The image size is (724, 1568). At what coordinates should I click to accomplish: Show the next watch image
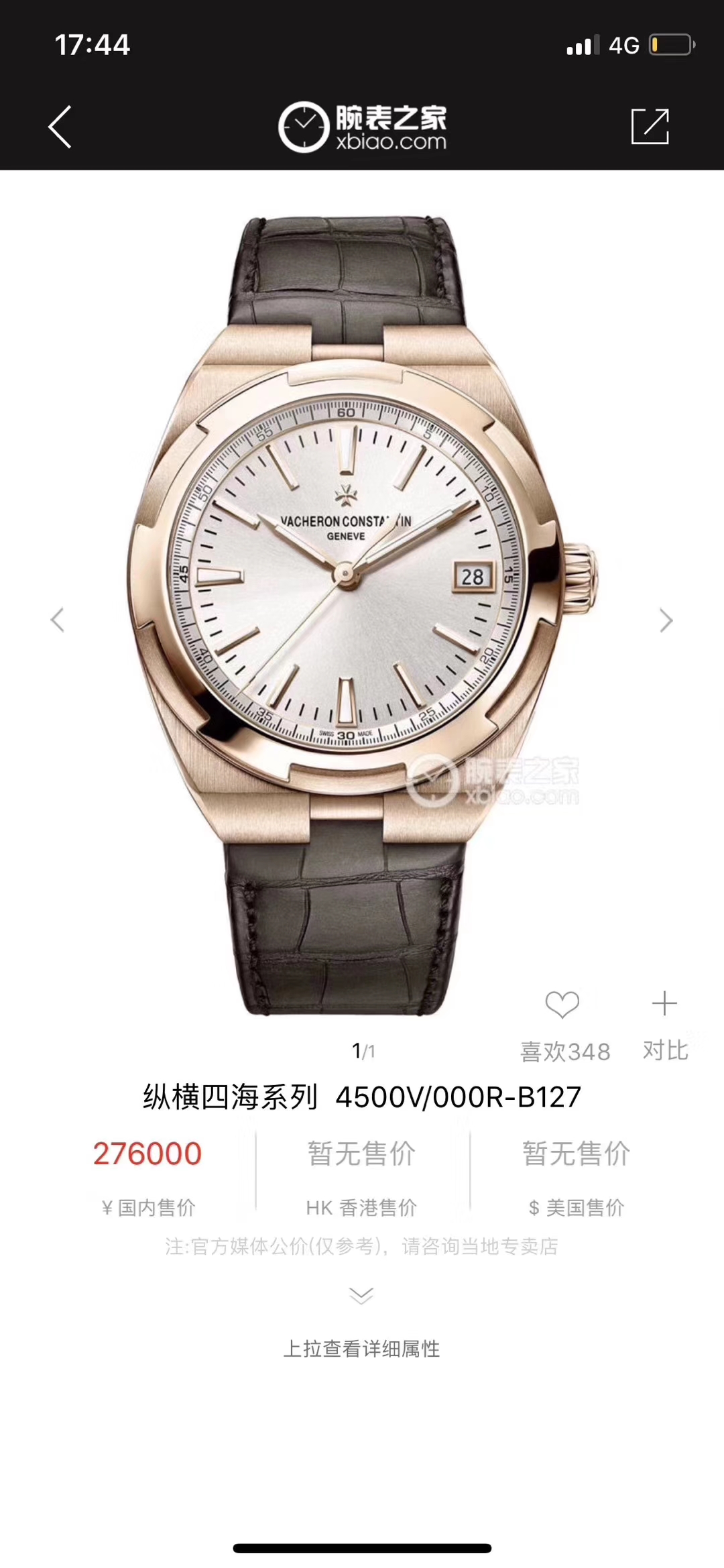(x=665, y=620)
